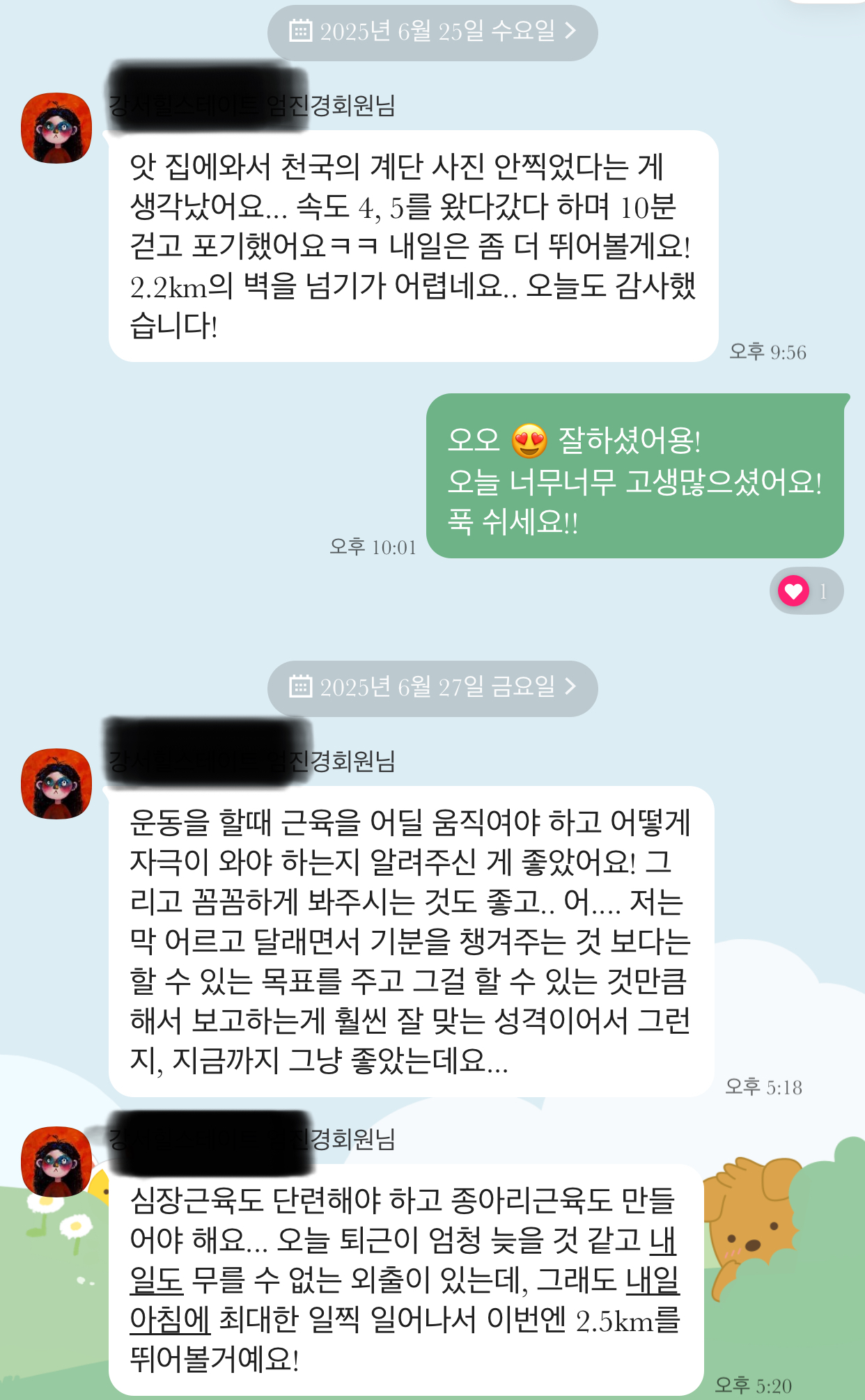
Task: Open the June 27, 2025 date chip
Action: (x=432, y=688)
